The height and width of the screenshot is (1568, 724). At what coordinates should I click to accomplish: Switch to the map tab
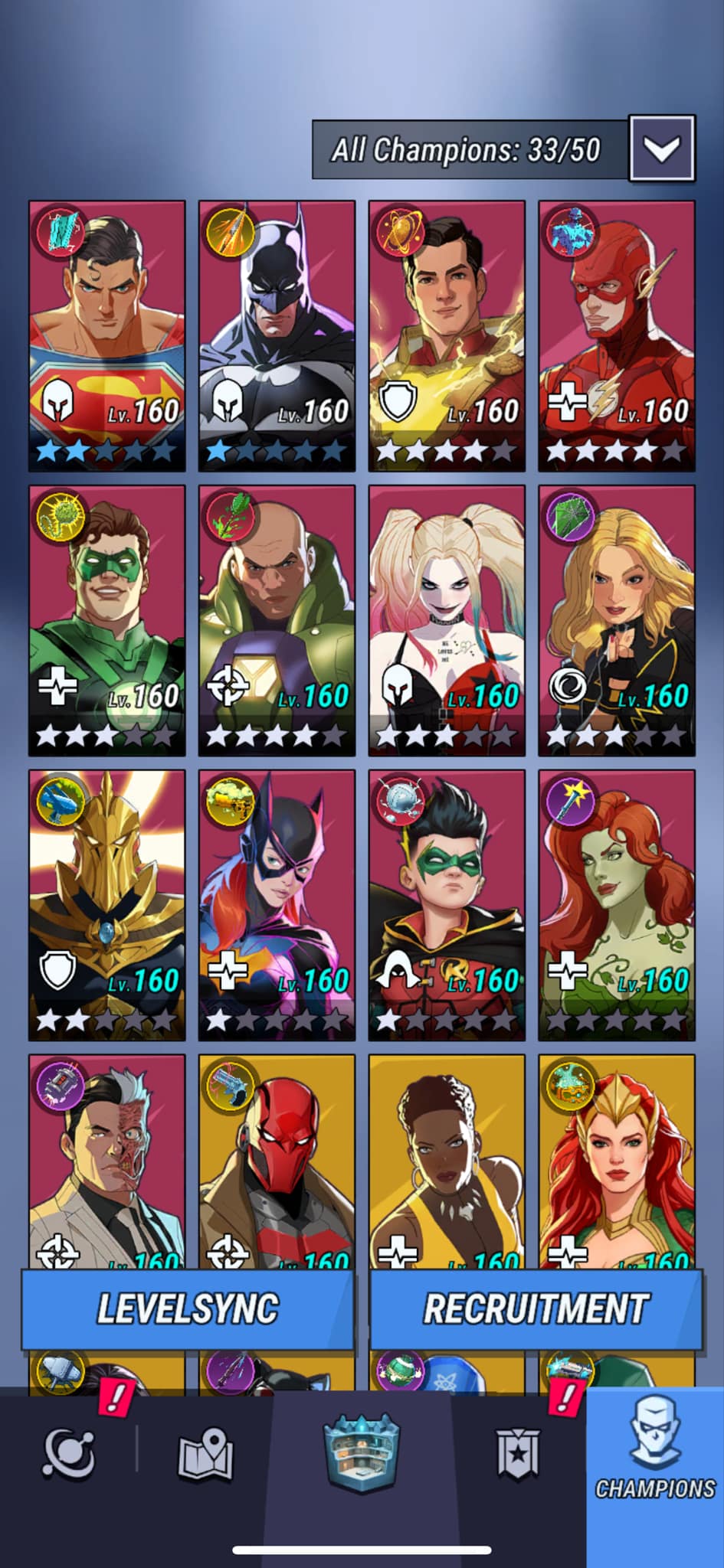[x=205, y=1453]
